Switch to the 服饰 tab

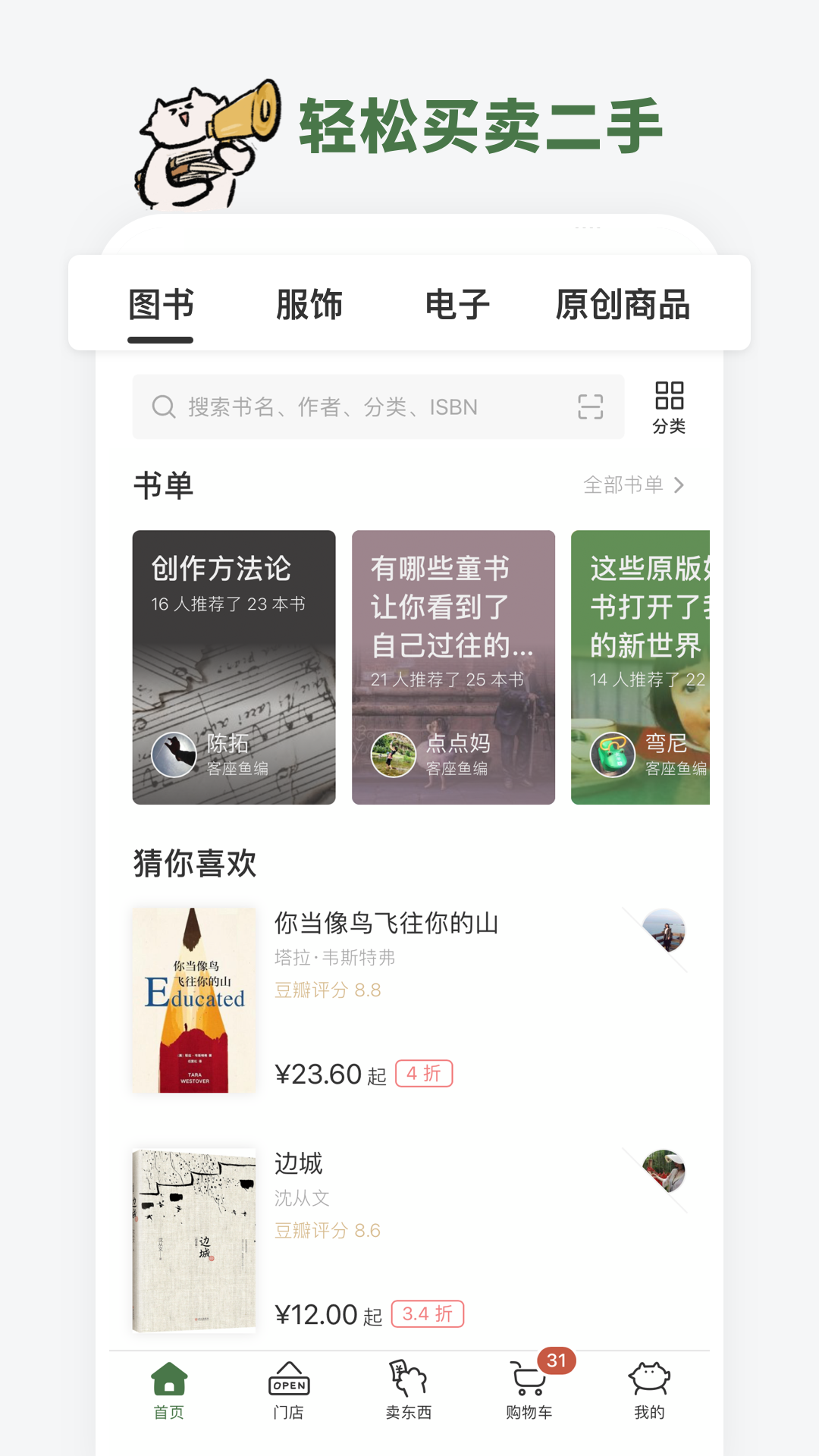(310, 304)
